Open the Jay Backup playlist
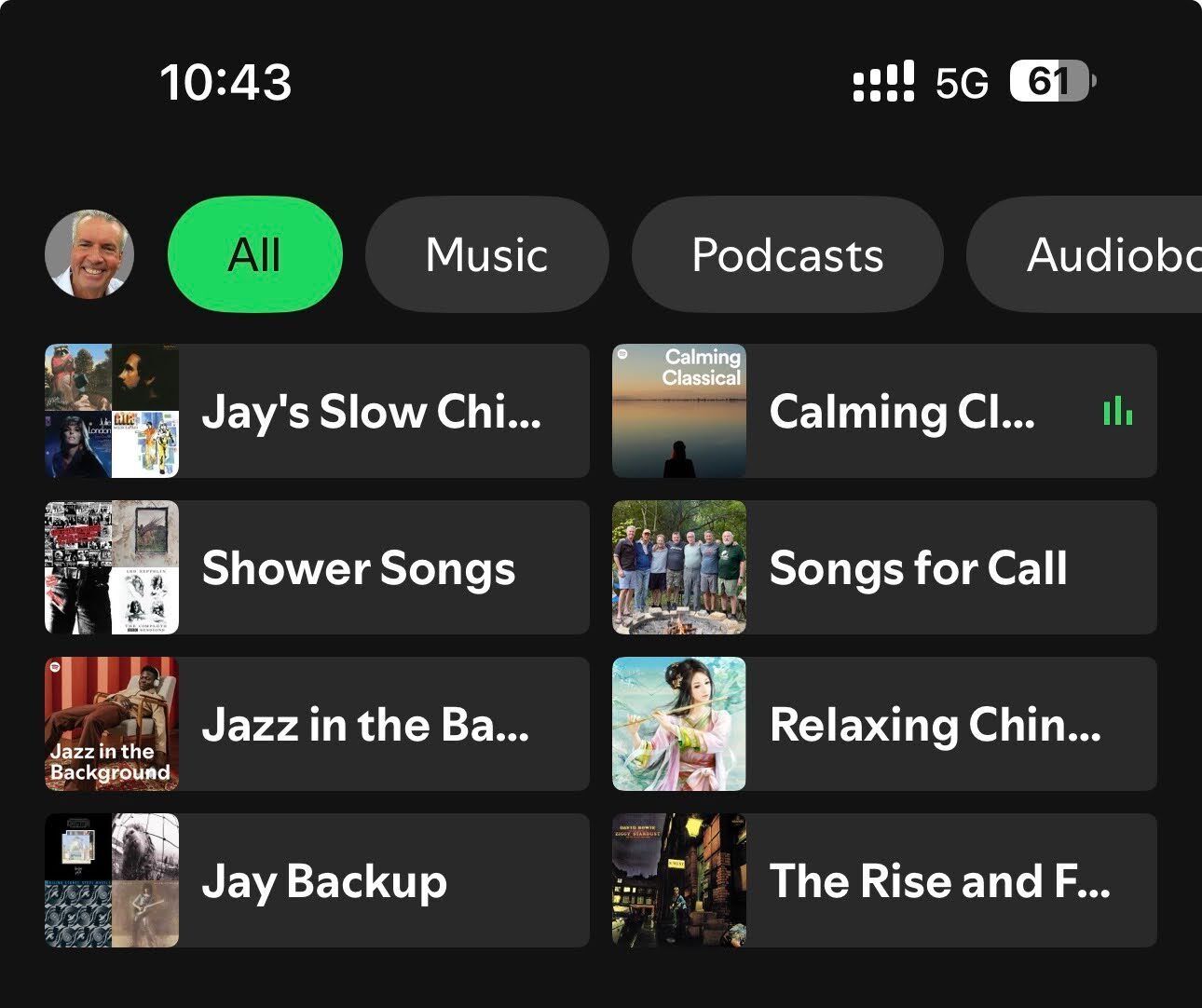1202x1008 pixels. (317, 880)
